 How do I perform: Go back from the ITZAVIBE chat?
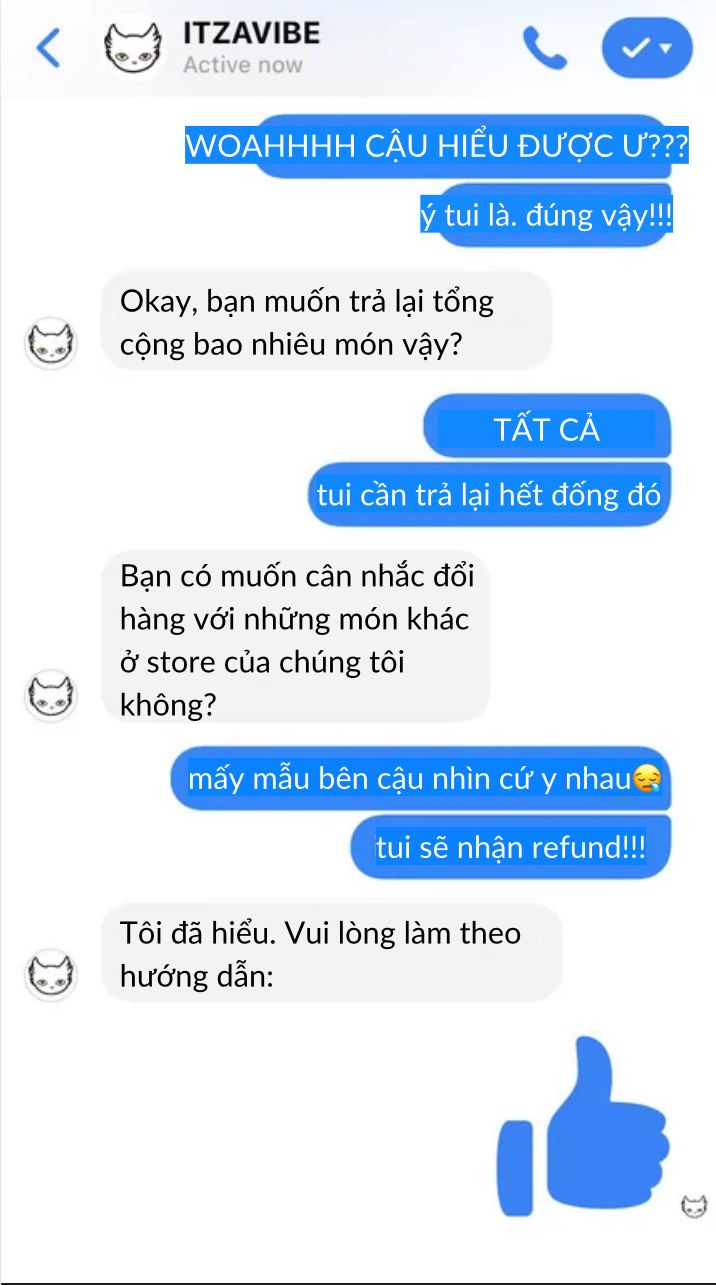coord(47,47)
